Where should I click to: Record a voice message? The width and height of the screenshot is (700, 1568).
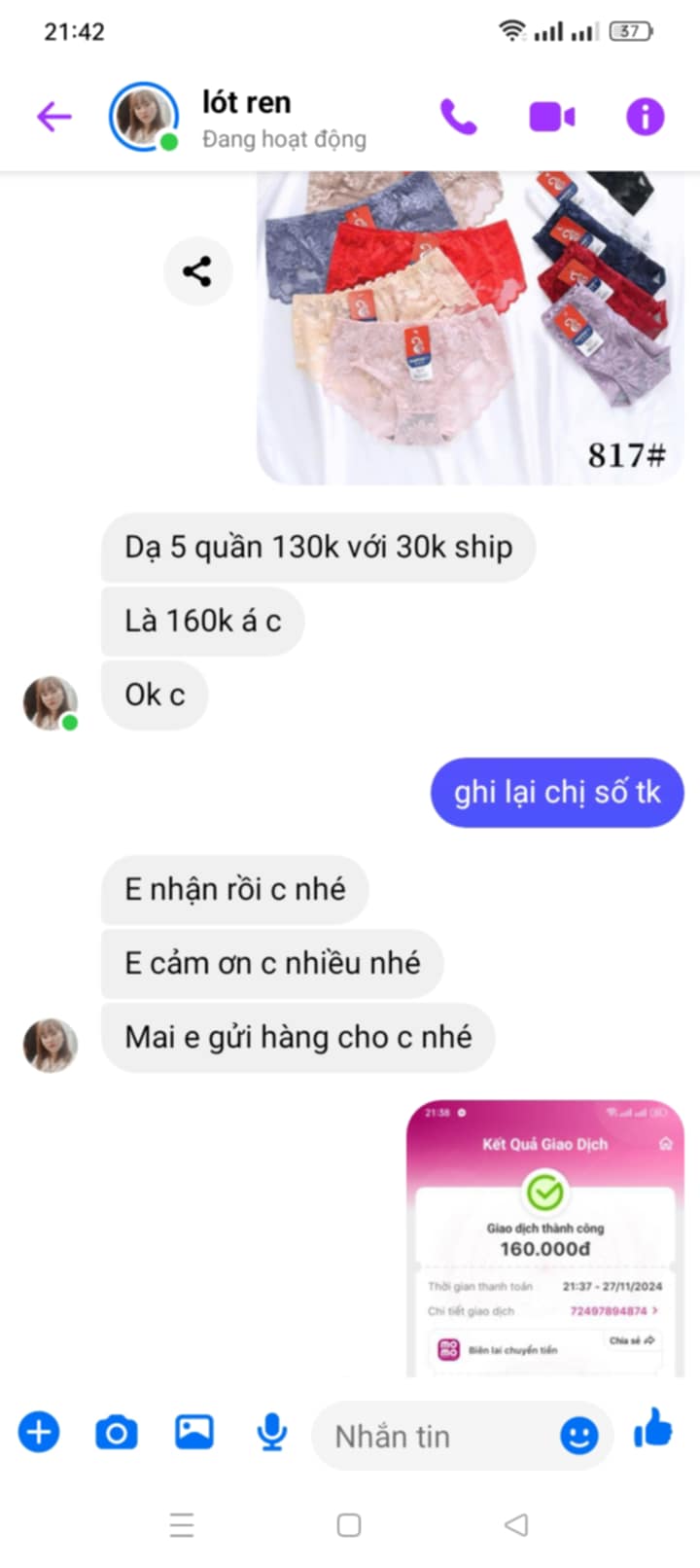[x=272, y=1433]
